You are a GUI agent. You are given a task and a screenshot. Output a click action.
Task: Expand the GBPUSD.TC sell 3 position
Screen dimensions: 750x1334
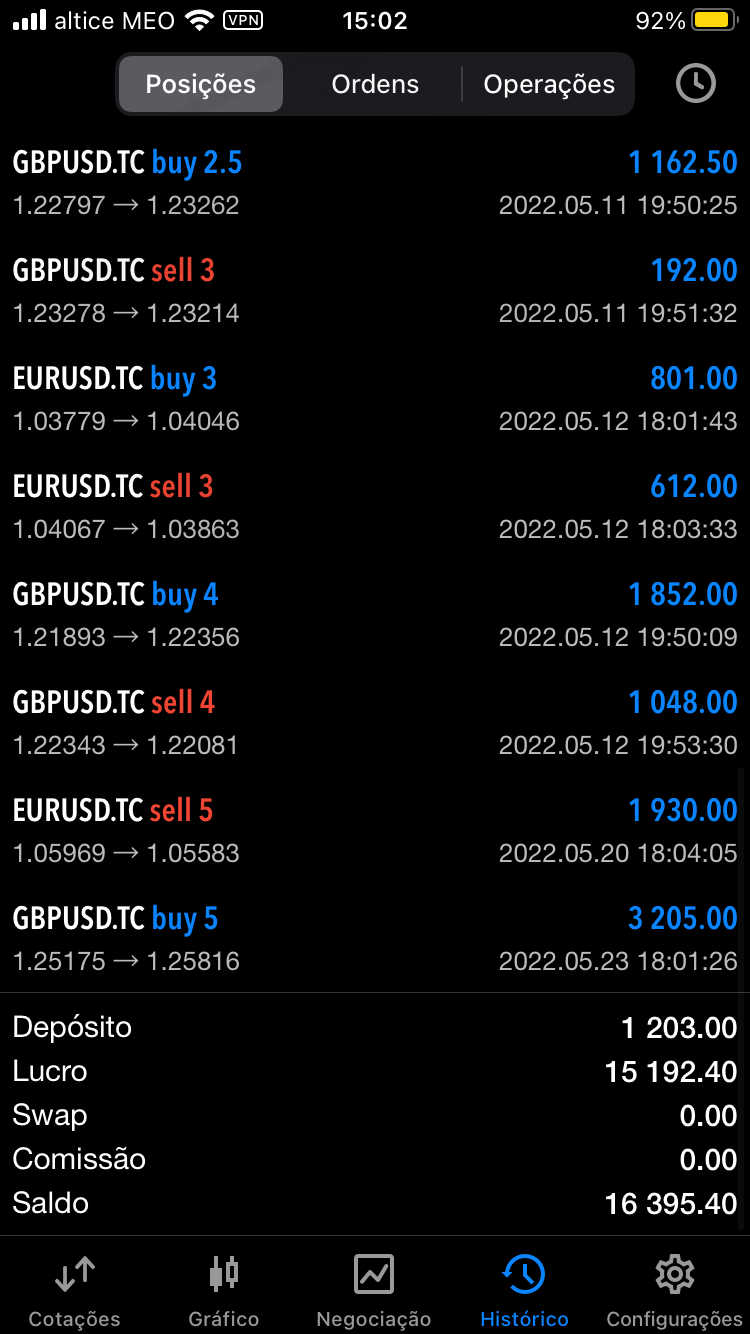[x=375, y=291]
